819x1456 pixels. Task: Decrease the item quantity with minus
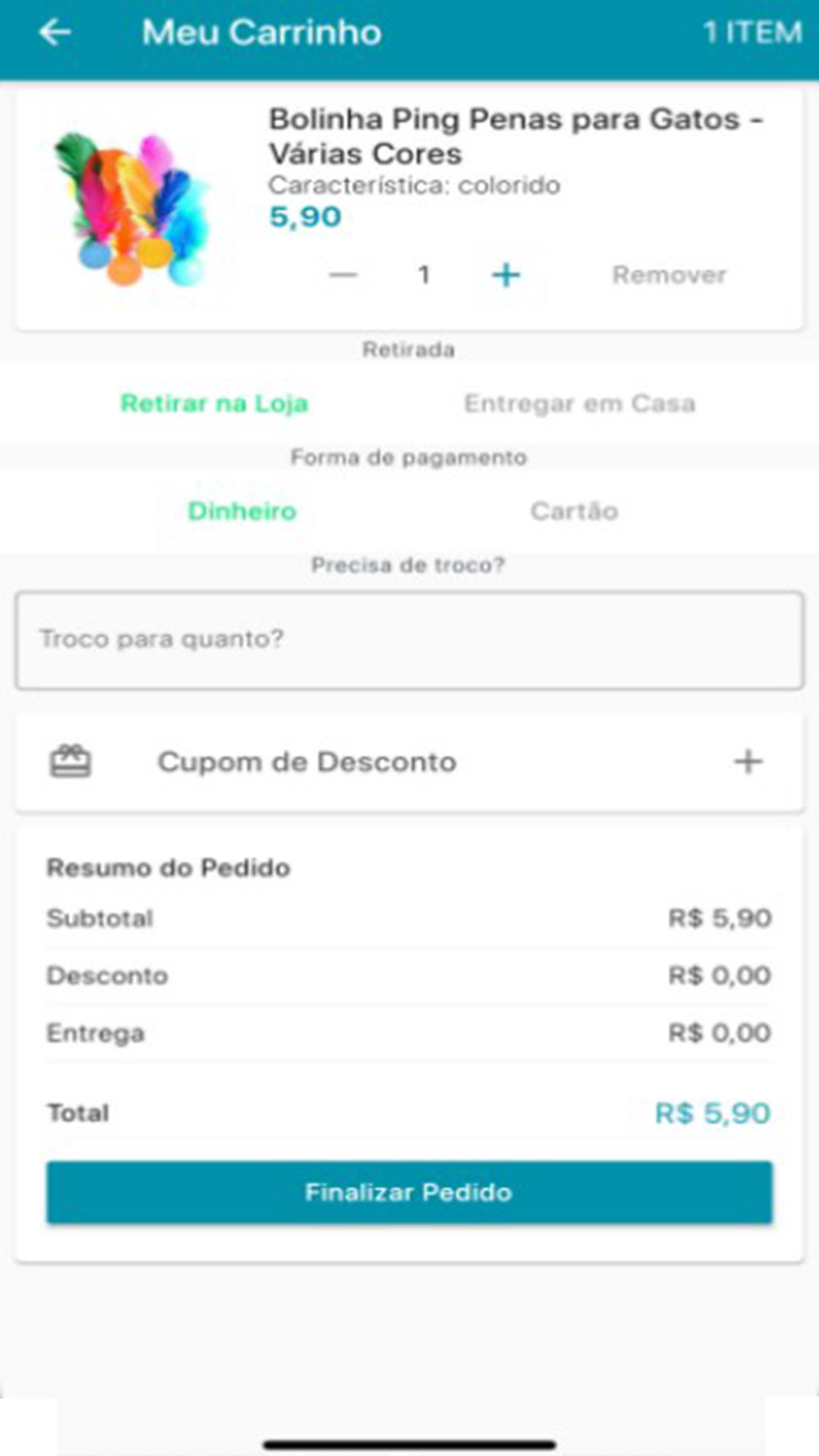pyautogui.click(x=343, y=275)
